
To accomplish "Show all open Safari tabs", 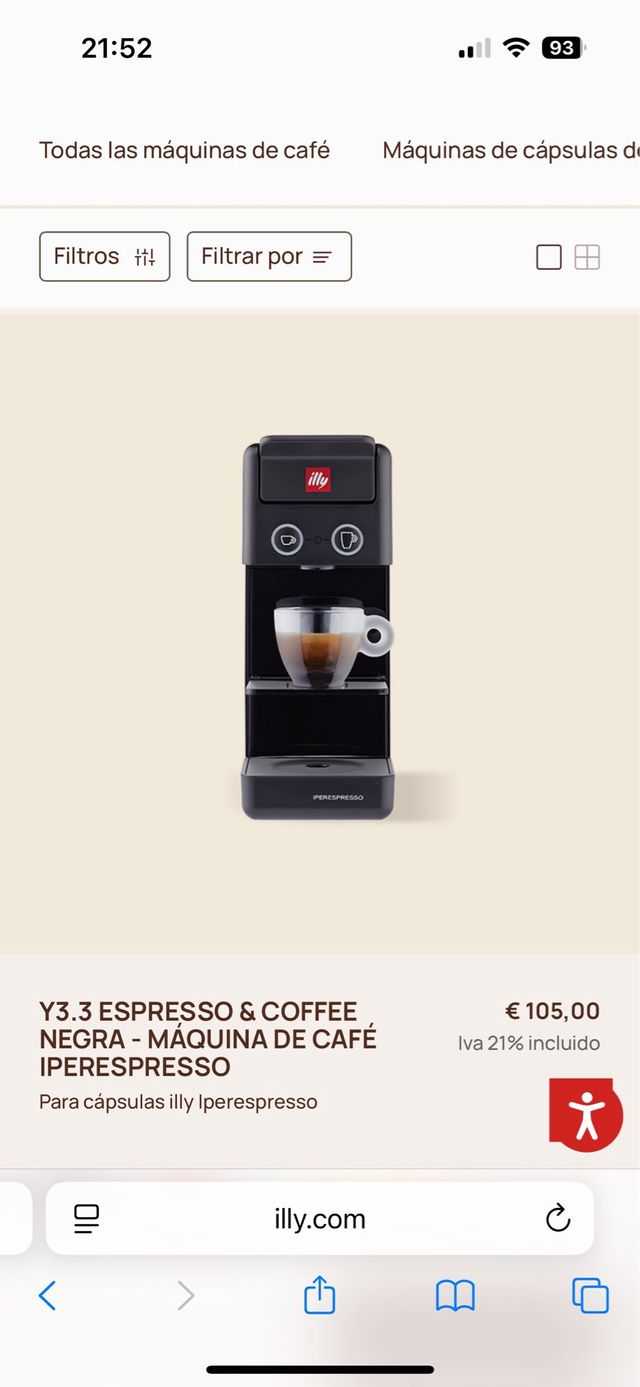I will [x=590, y=1296].
